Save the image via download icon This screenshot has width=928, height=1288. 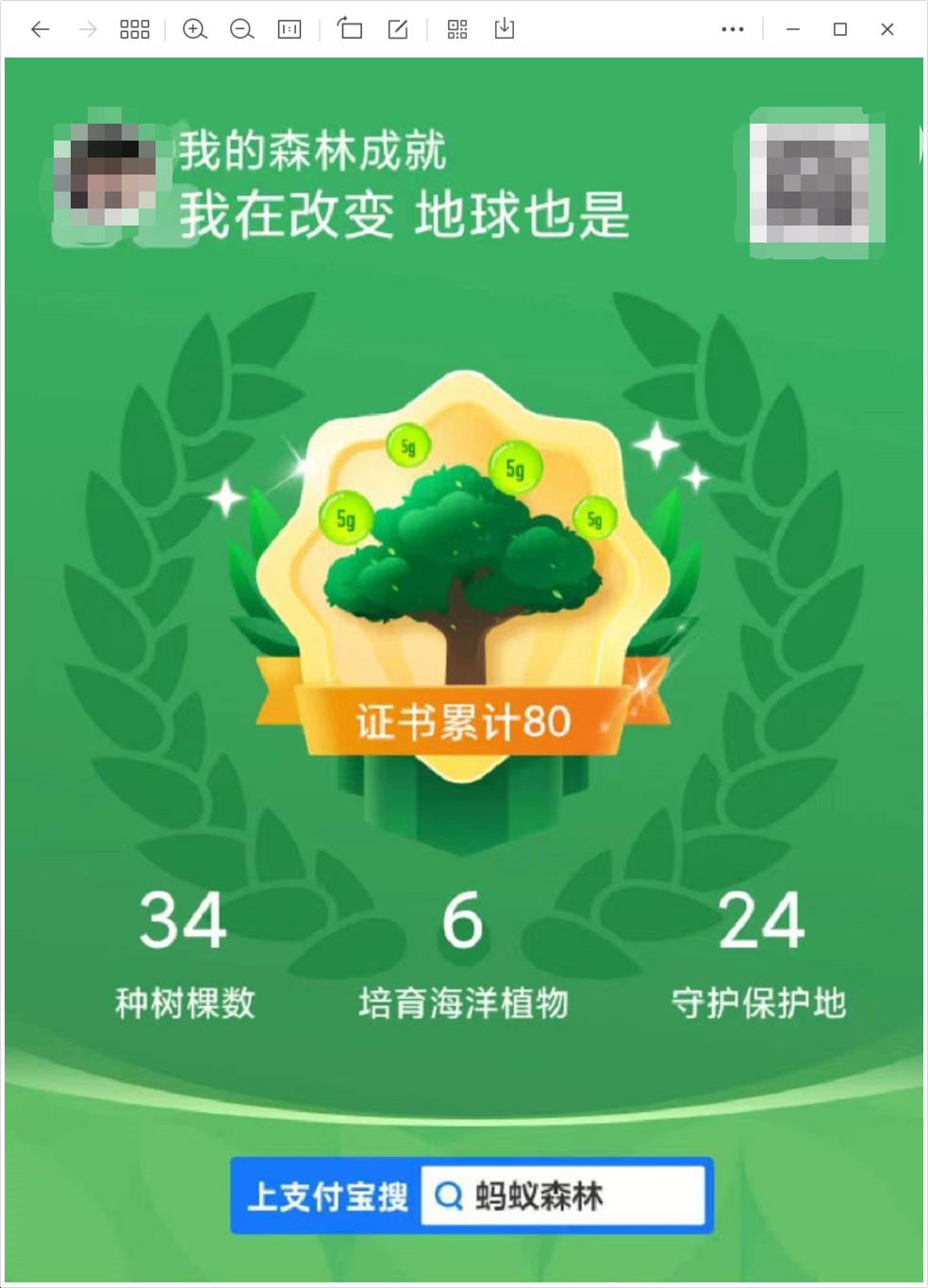pos(505,29)
